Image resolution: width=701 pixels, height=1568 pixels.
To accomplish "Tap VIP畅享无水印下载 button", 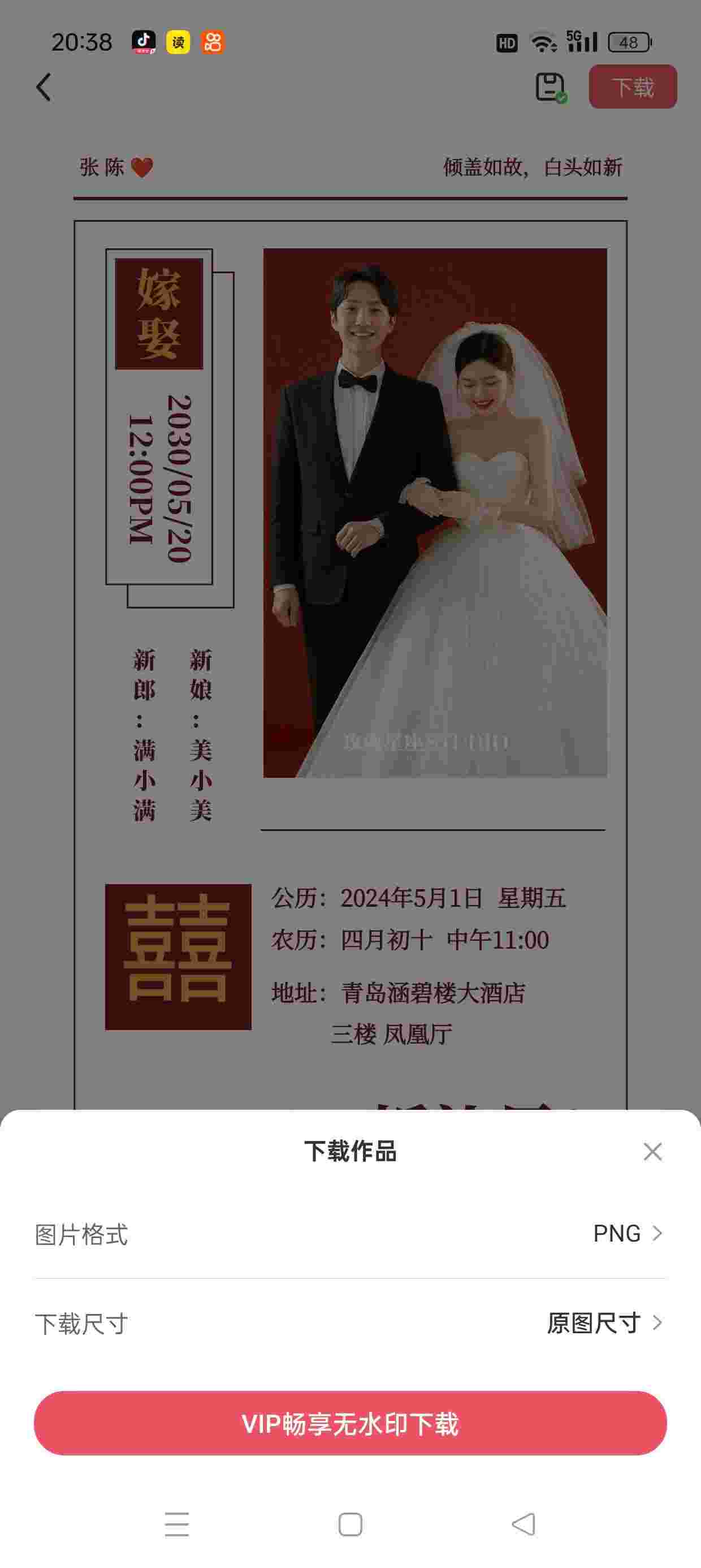I will (350, 1424).
